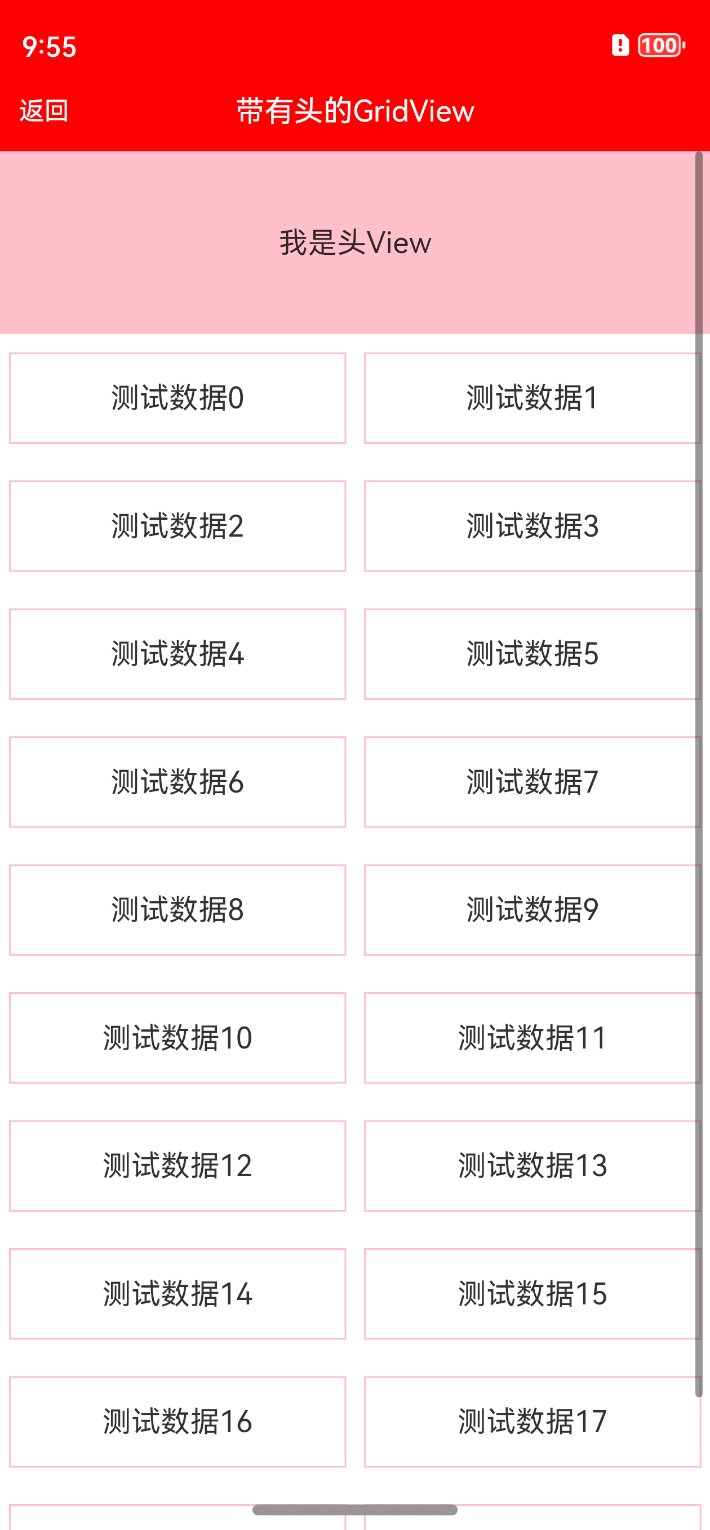Tap the 测试数据13 item
Screen dimensions: 710x1530
pyautogui.click(x=532, y=1166)
